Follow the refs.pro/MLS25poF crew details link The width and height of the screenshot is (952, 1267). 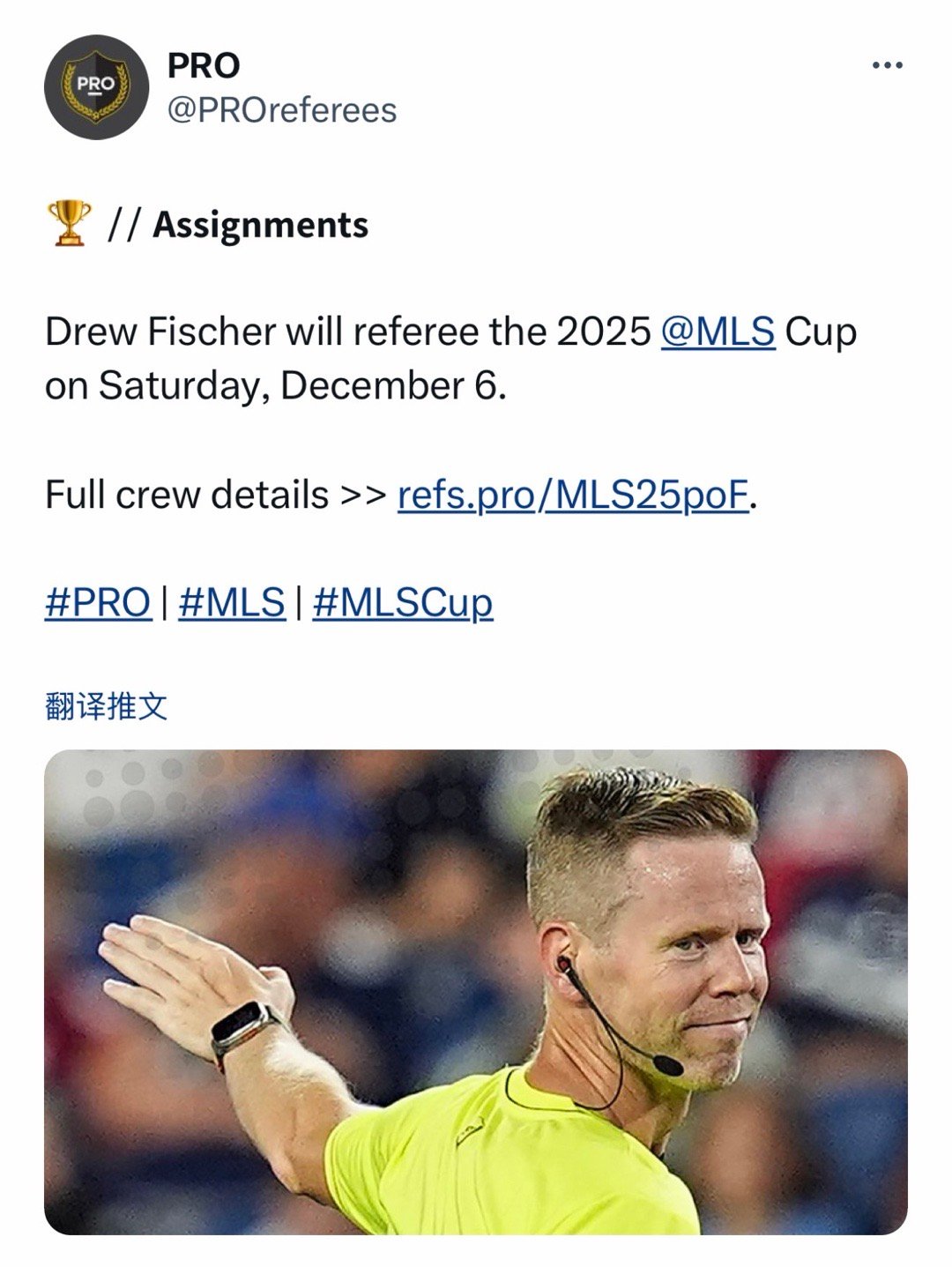(x=571, y=496)
